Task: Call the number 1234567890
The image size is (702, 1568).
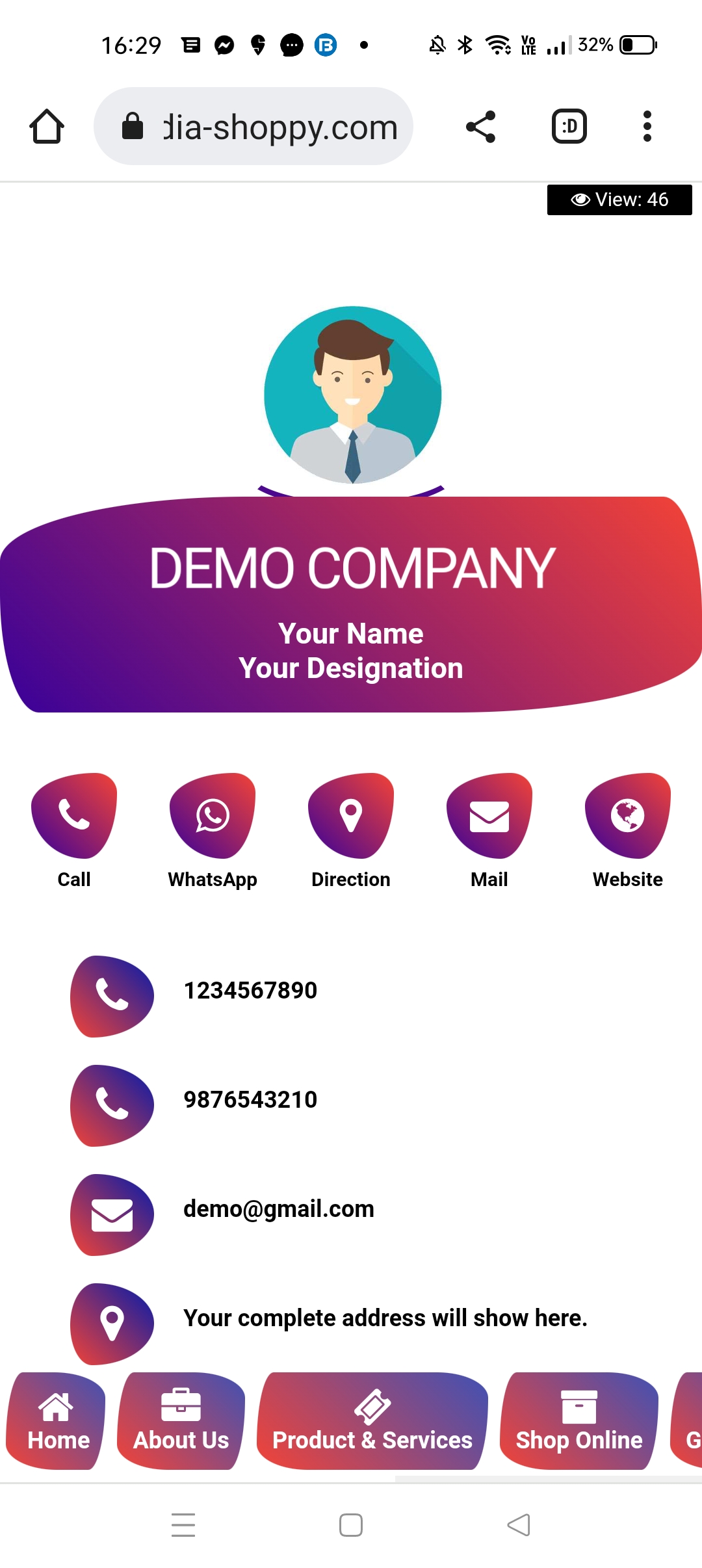Action: (250, 991)
